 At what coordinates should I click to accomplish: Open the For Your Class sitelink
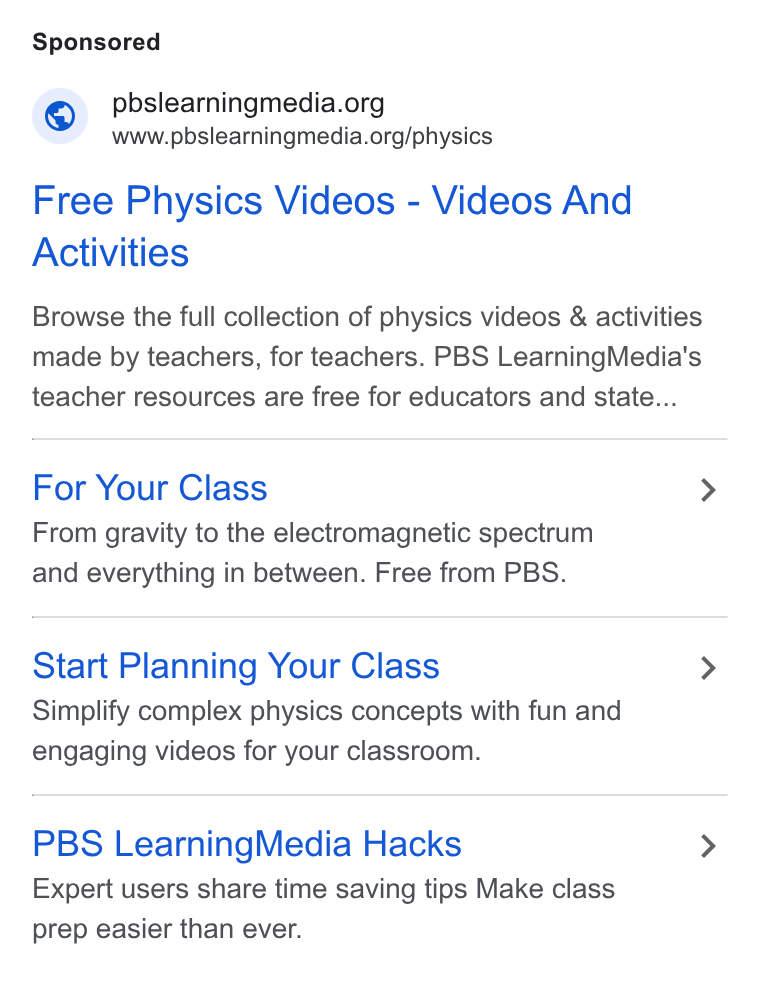click(x=379, y=528)
